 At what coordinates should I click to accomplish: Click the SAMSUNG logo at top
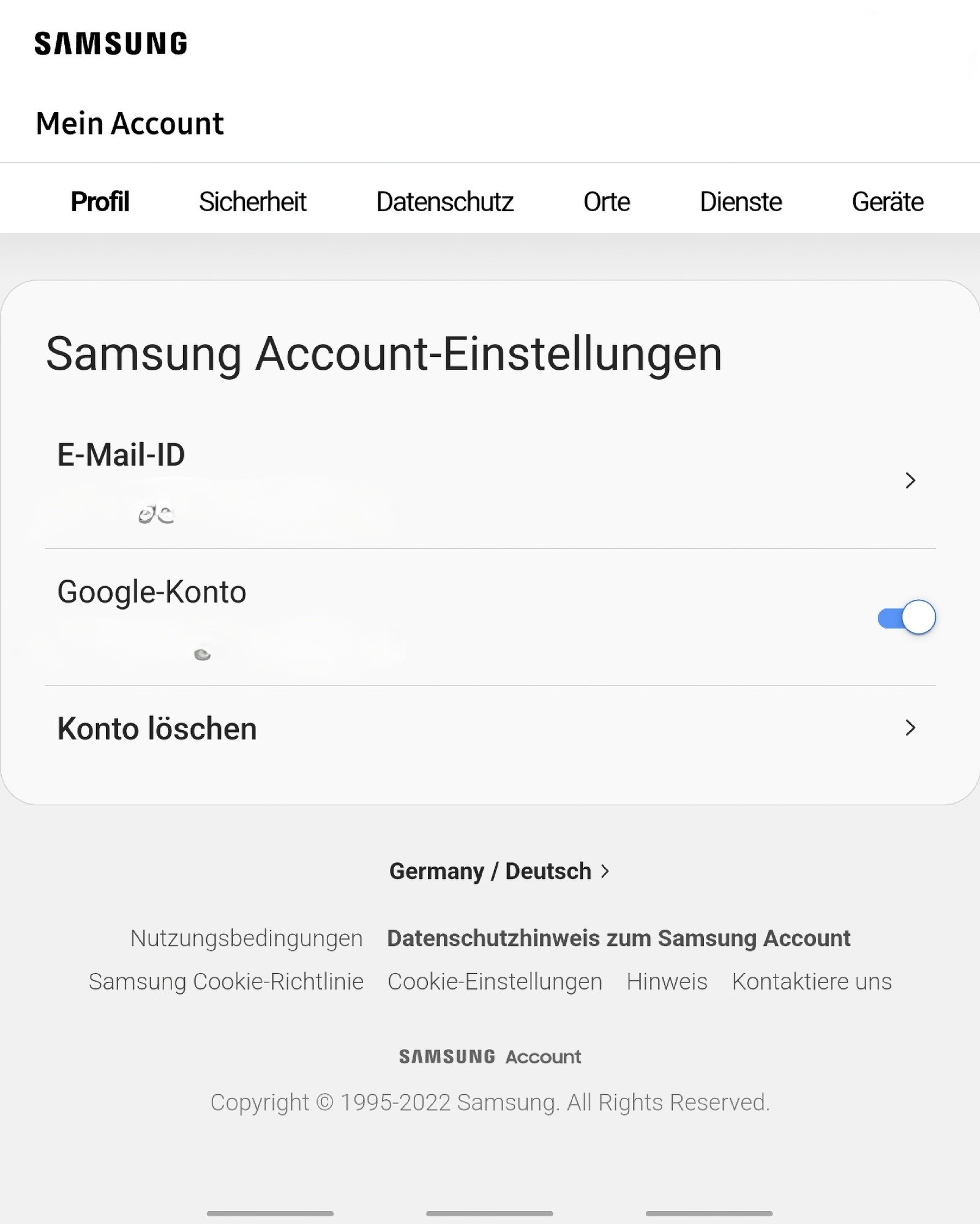click(x=110, y=43)
